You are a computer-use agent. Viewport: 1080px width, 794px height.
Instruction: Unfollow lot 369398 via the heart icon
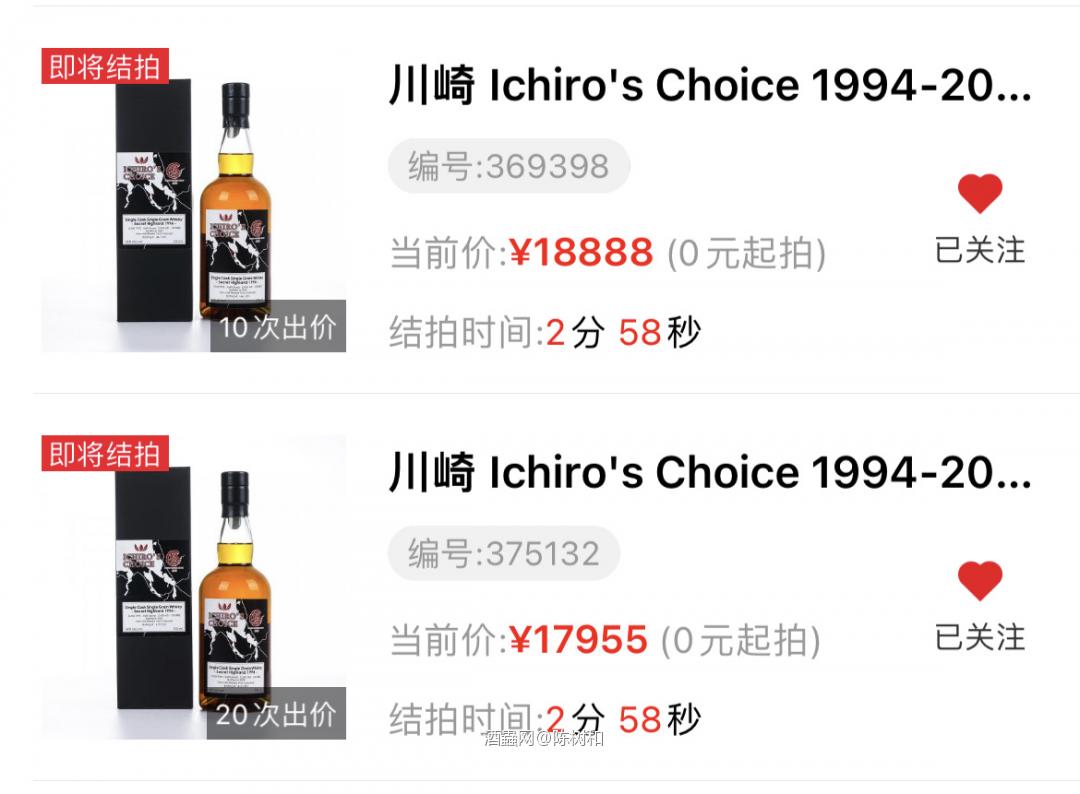coord(979,194)
